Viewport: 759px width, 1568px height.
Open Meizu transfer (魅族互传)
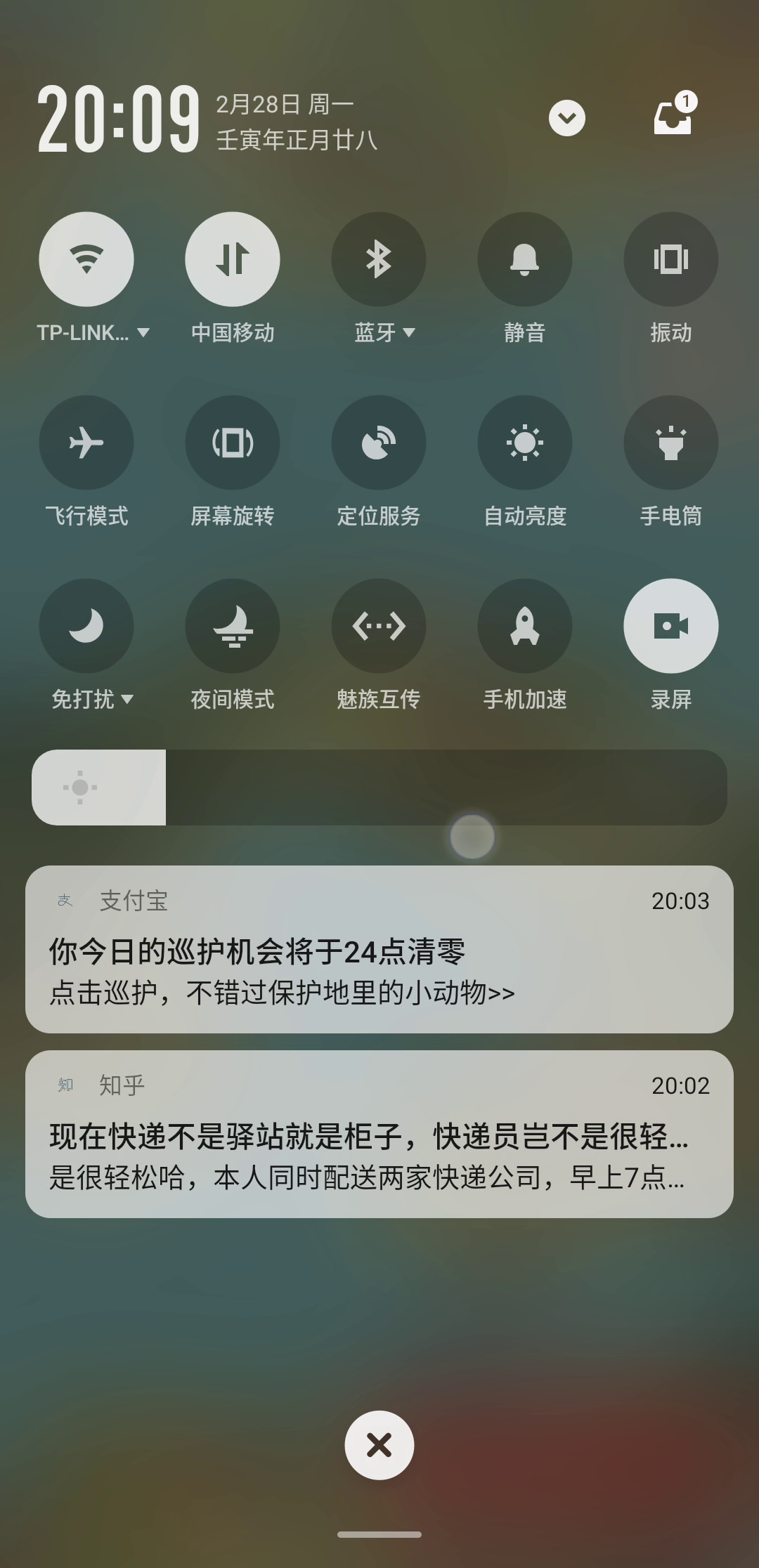(x=379, y=626)
